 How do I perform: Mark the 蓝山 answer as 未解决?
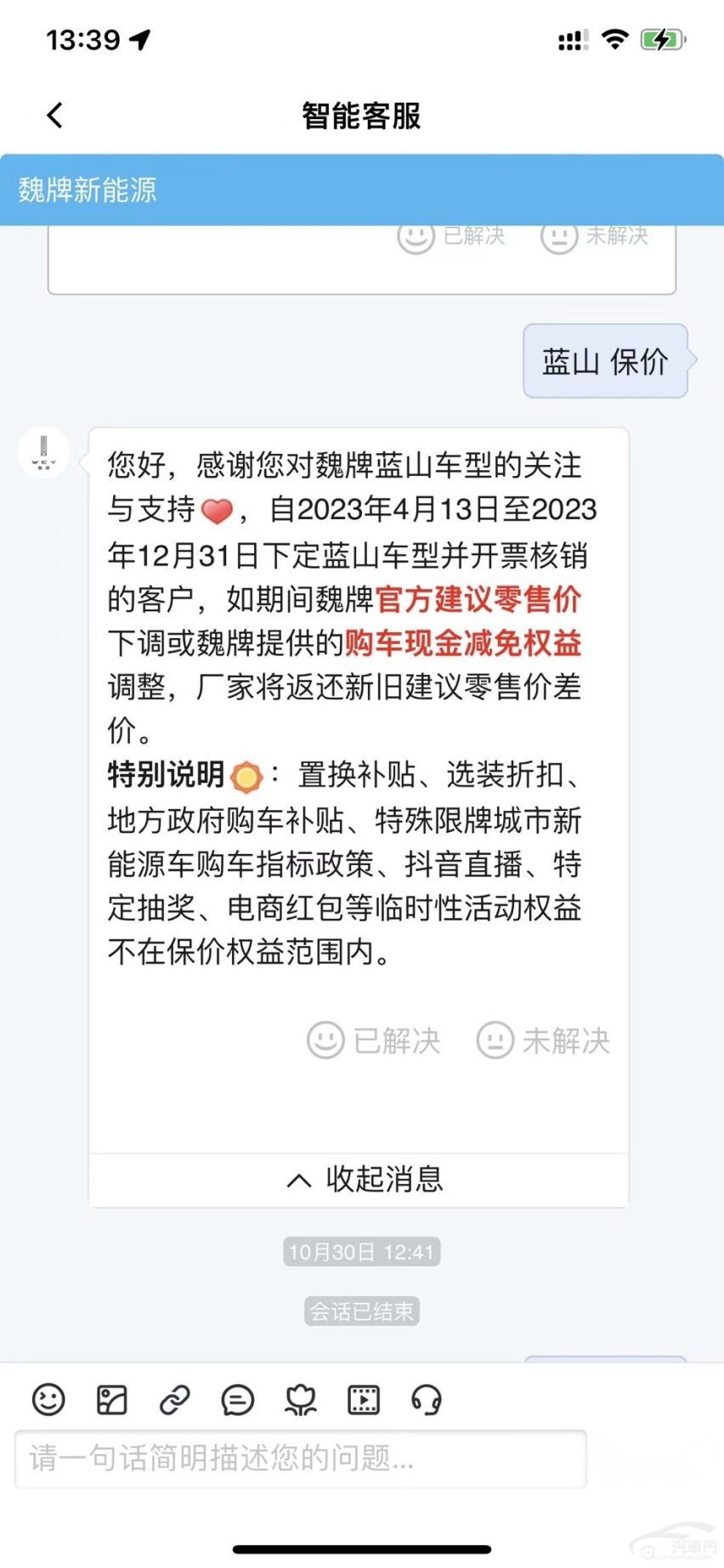544,1040
